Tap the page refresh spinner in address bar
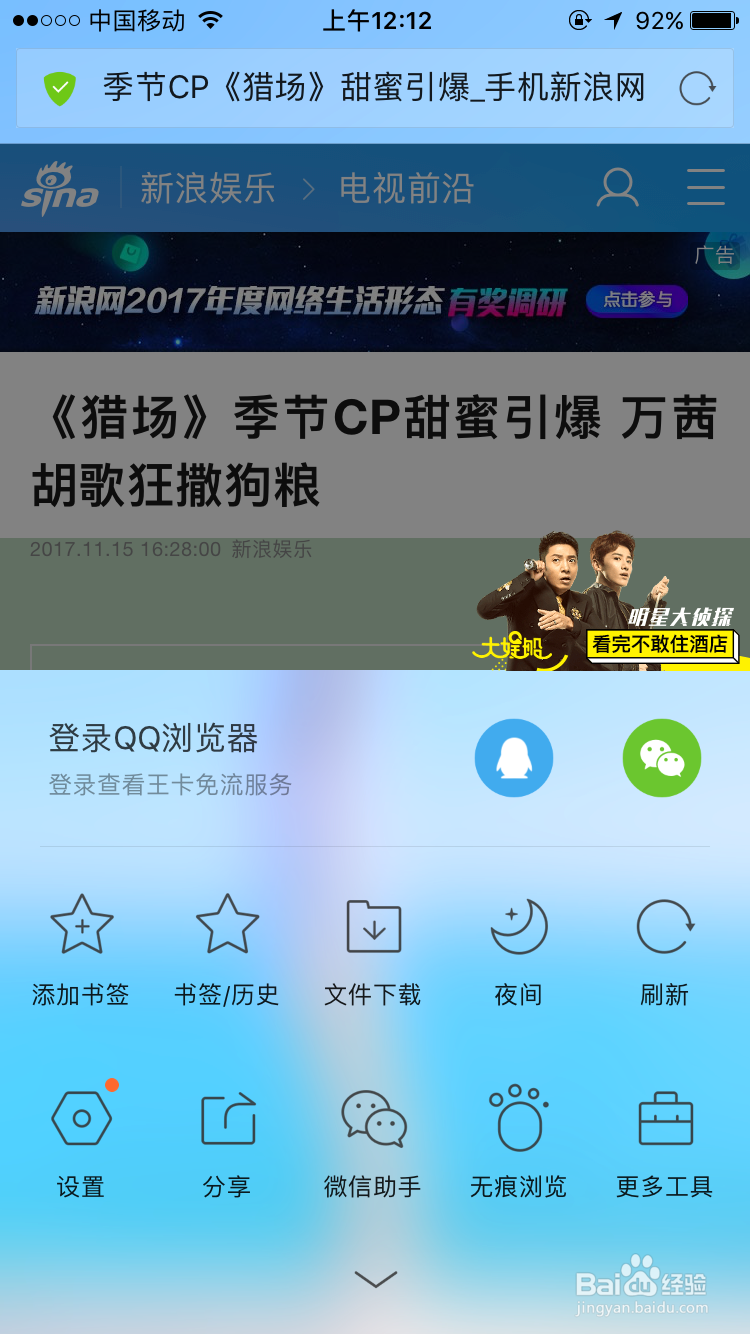 tap(697, 88)
